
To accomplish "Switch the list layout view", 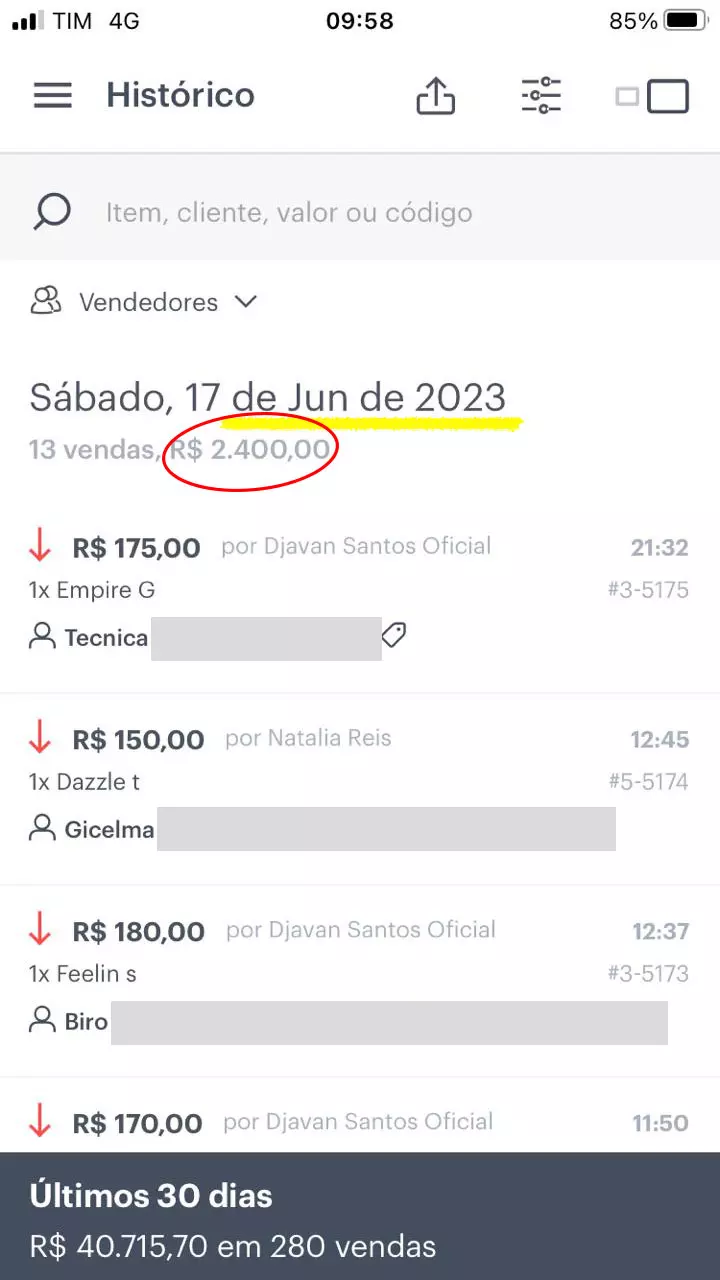I will pos(653,96).
